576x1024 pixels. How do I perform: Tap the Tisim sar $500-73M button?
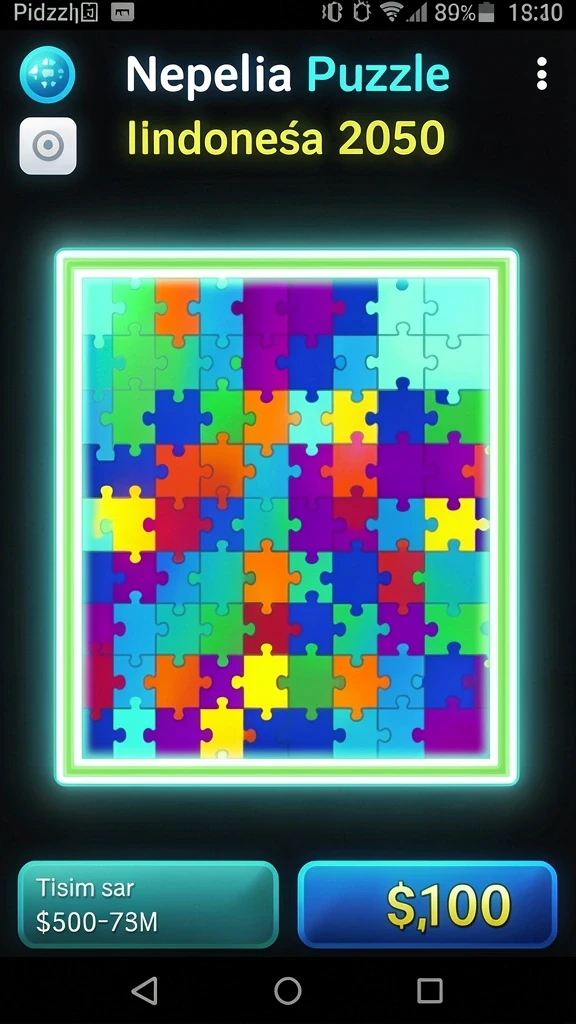(148, 904)
